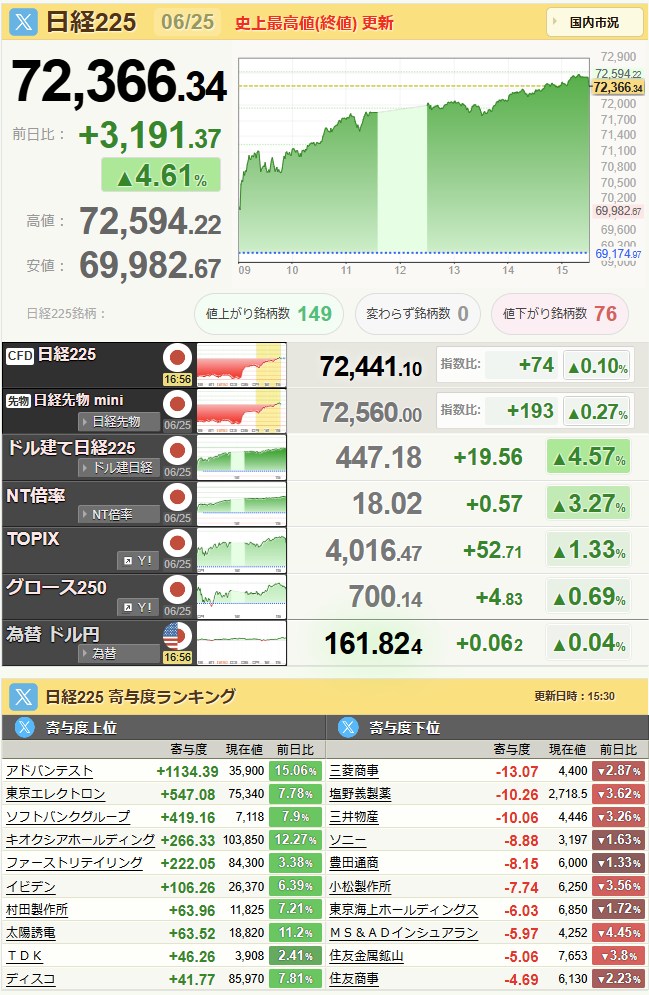Screen dimensions: 649x995
Task: Open the Y! link in the グロース250 row
Action: [x=138, y=607]
